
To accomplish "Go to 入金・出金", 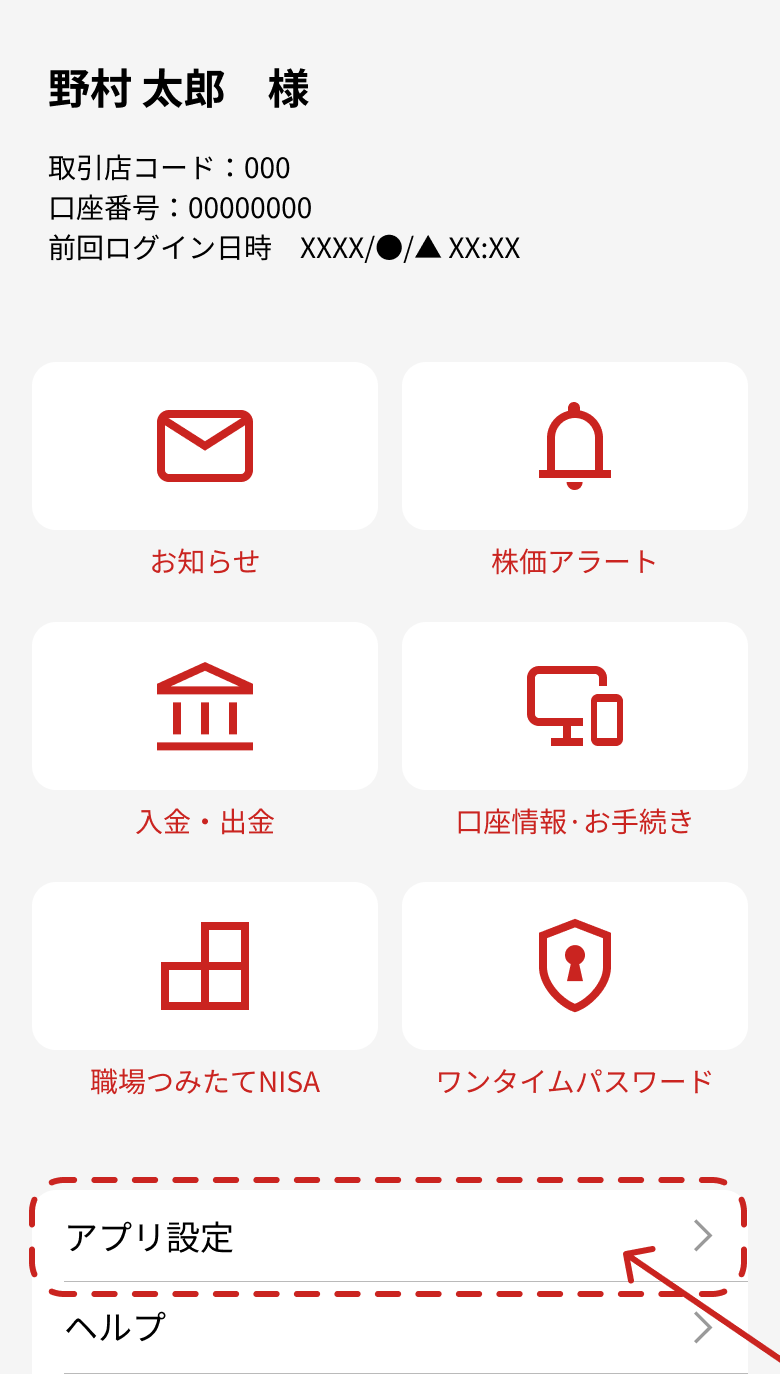I will [x=205, y=706].
